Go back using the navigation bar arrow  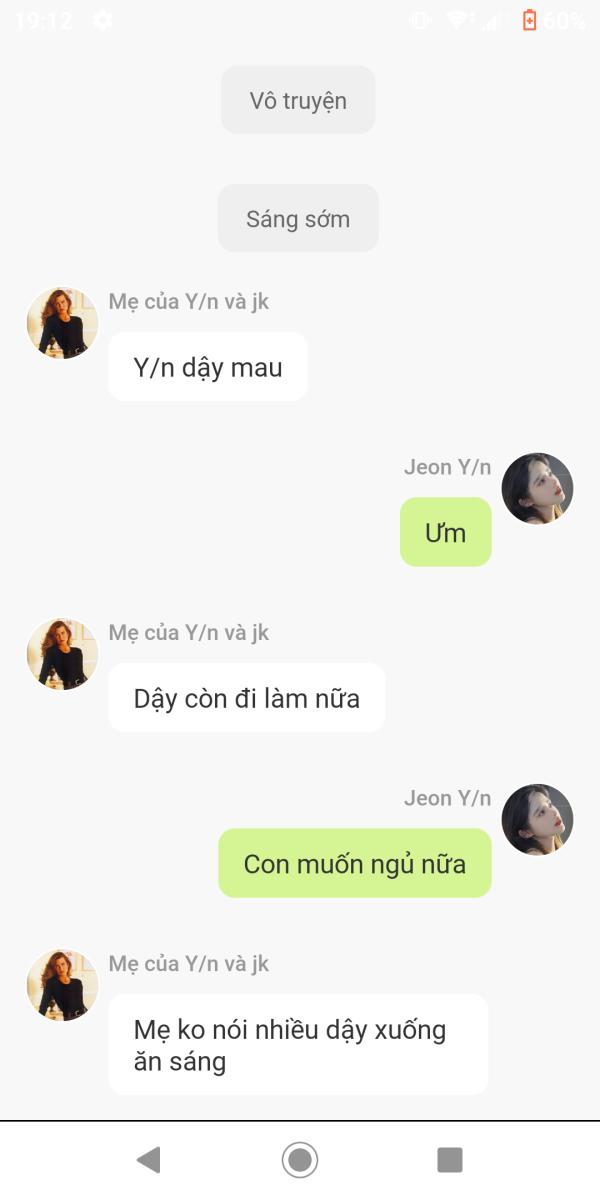tap(149, 1160)
